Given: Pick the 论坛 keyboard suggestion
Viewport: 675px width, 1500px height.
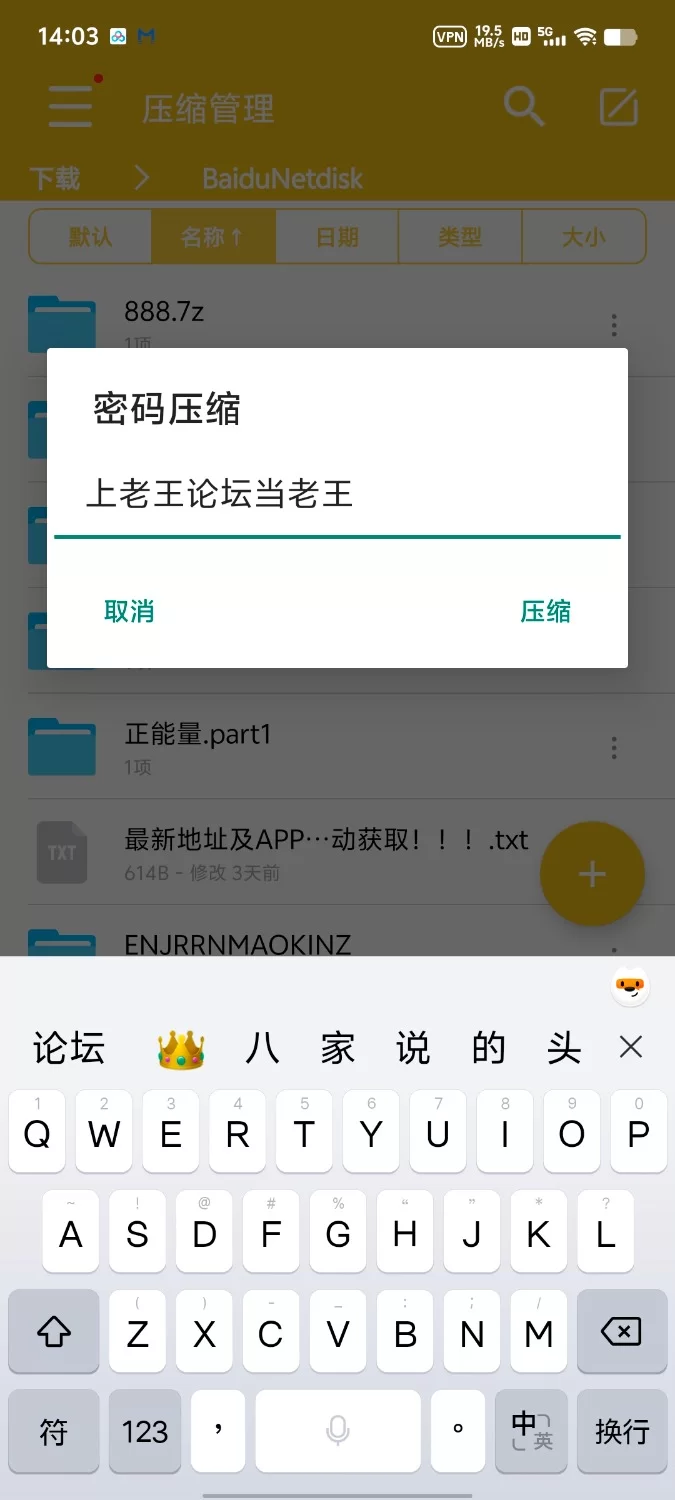Looking at the screenshot, I should (x=69, y=1048).
